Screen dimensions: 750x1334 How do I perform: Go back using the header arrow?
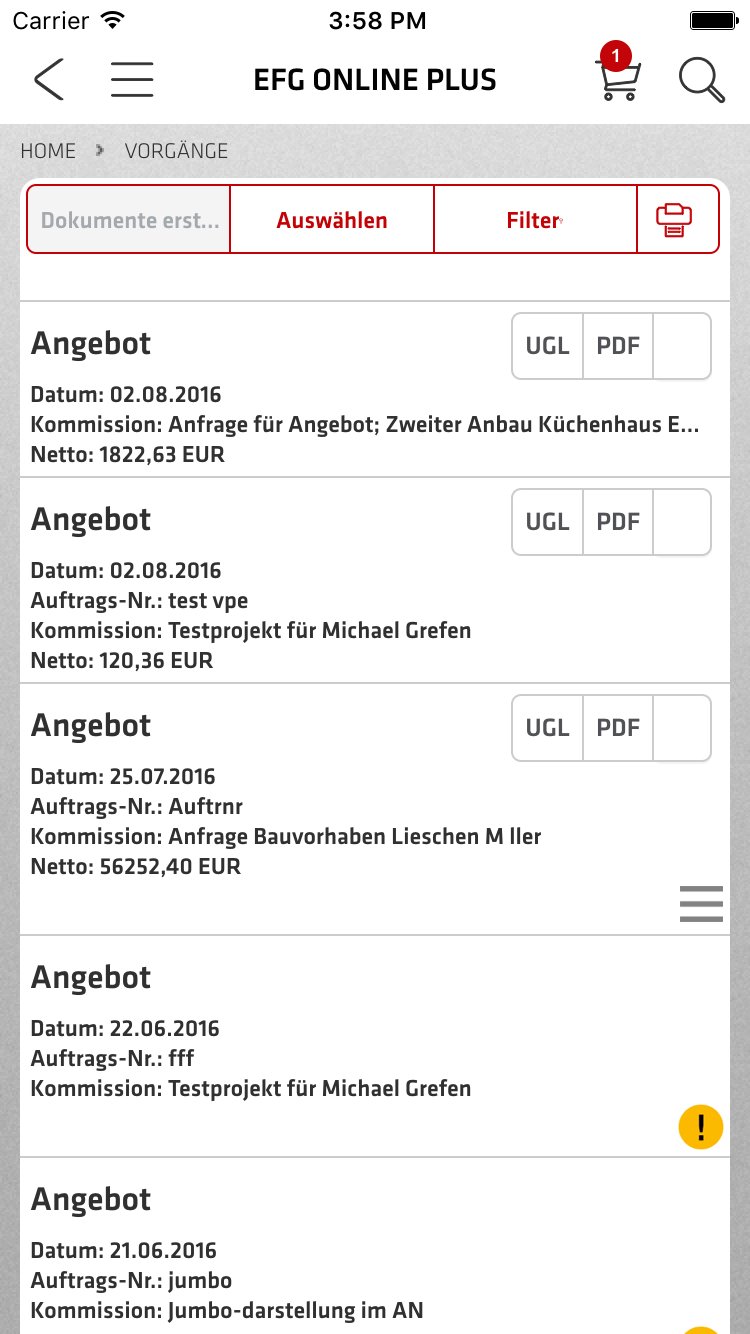pos(48,80)
